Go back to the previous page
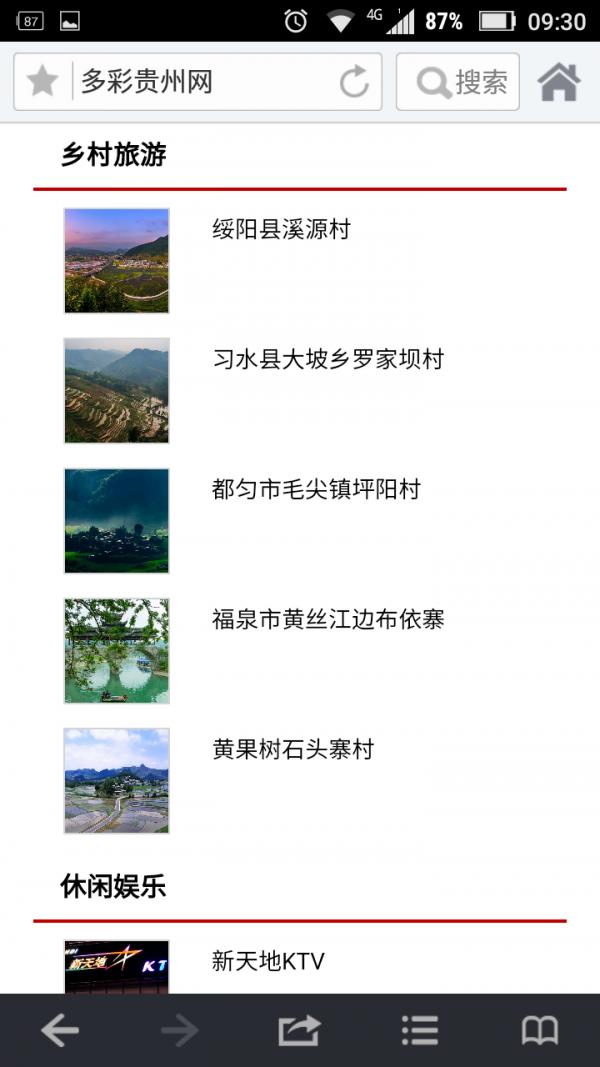The height and width of the screenshot is (1067, 600). pyautogui.click(x=60, y=1030)
